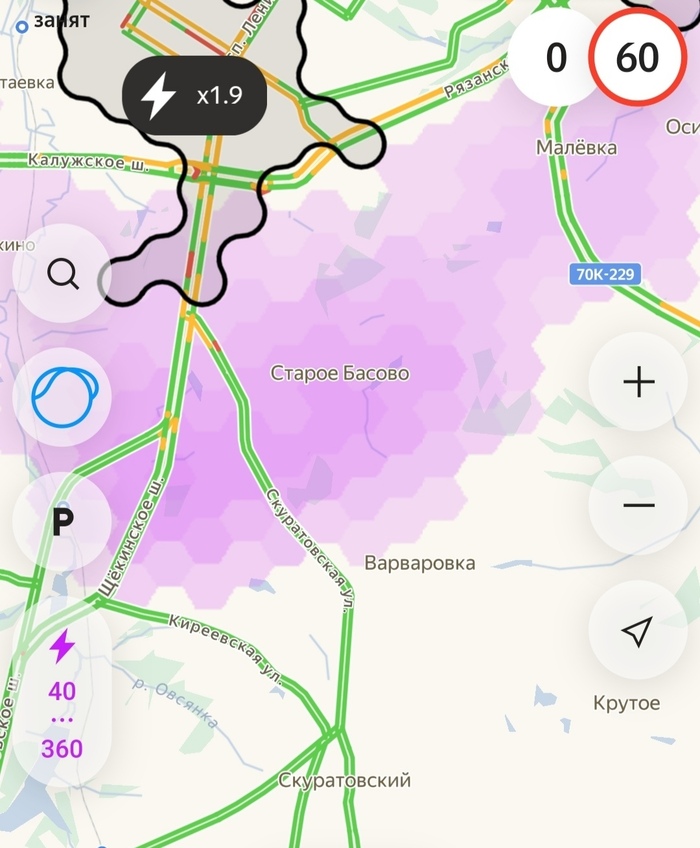Tap the blue voice assistant circle

[62, 398]
